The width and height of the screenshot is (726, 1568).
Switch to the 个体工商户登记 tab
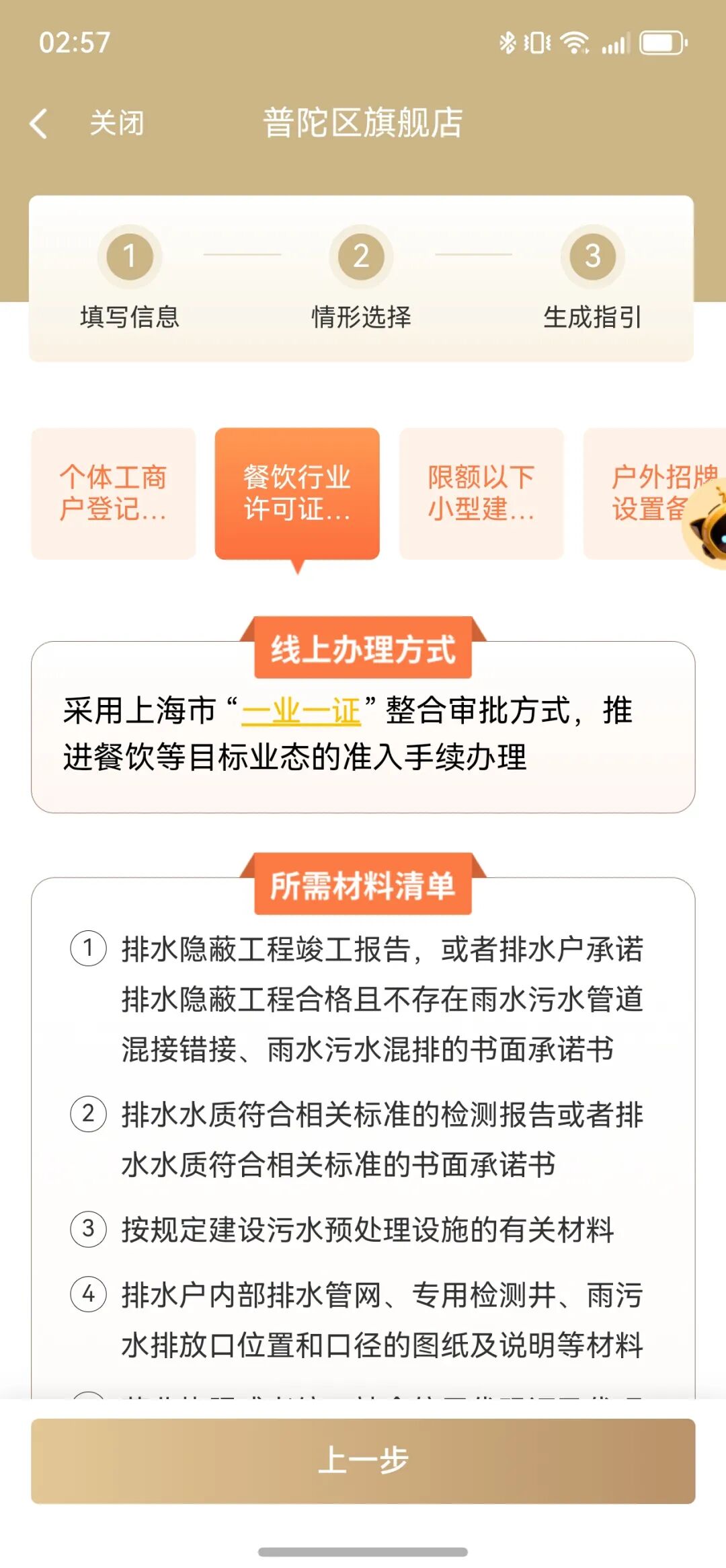click(113, 493)
